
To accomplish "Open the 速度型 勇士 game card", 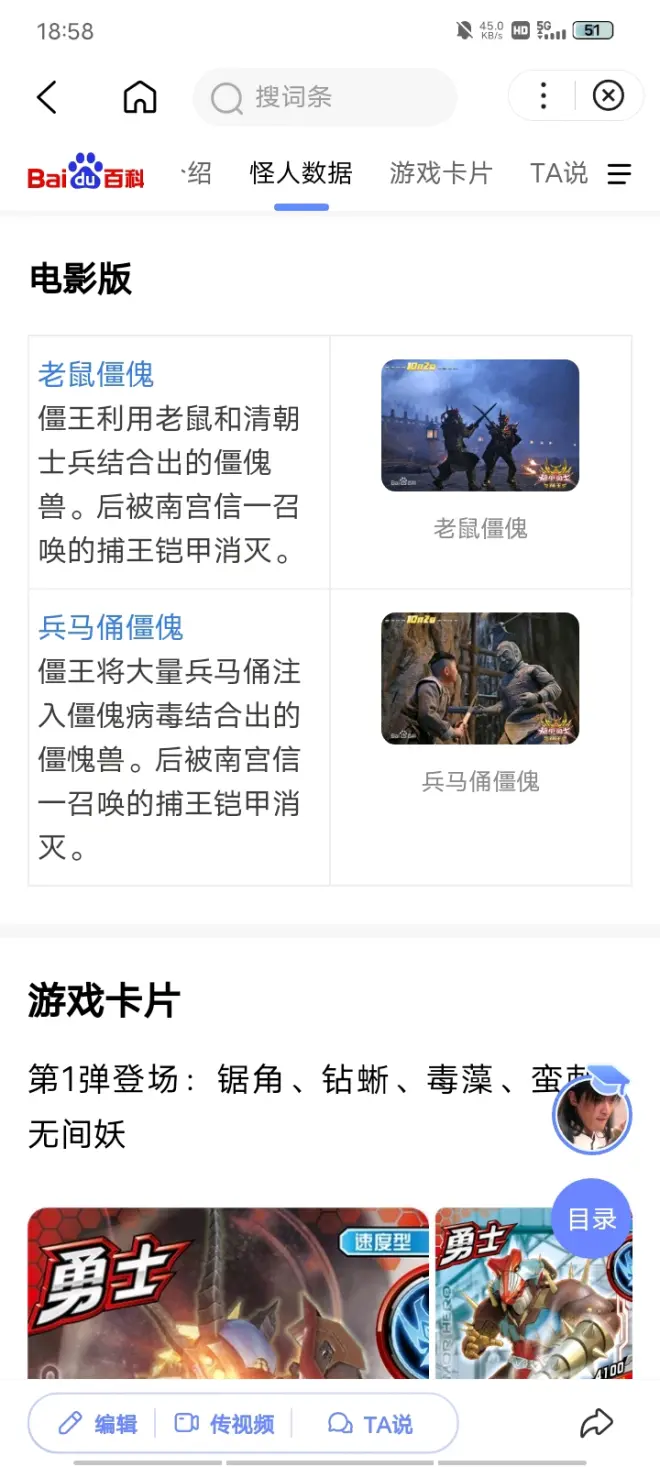I will 228,1293.
